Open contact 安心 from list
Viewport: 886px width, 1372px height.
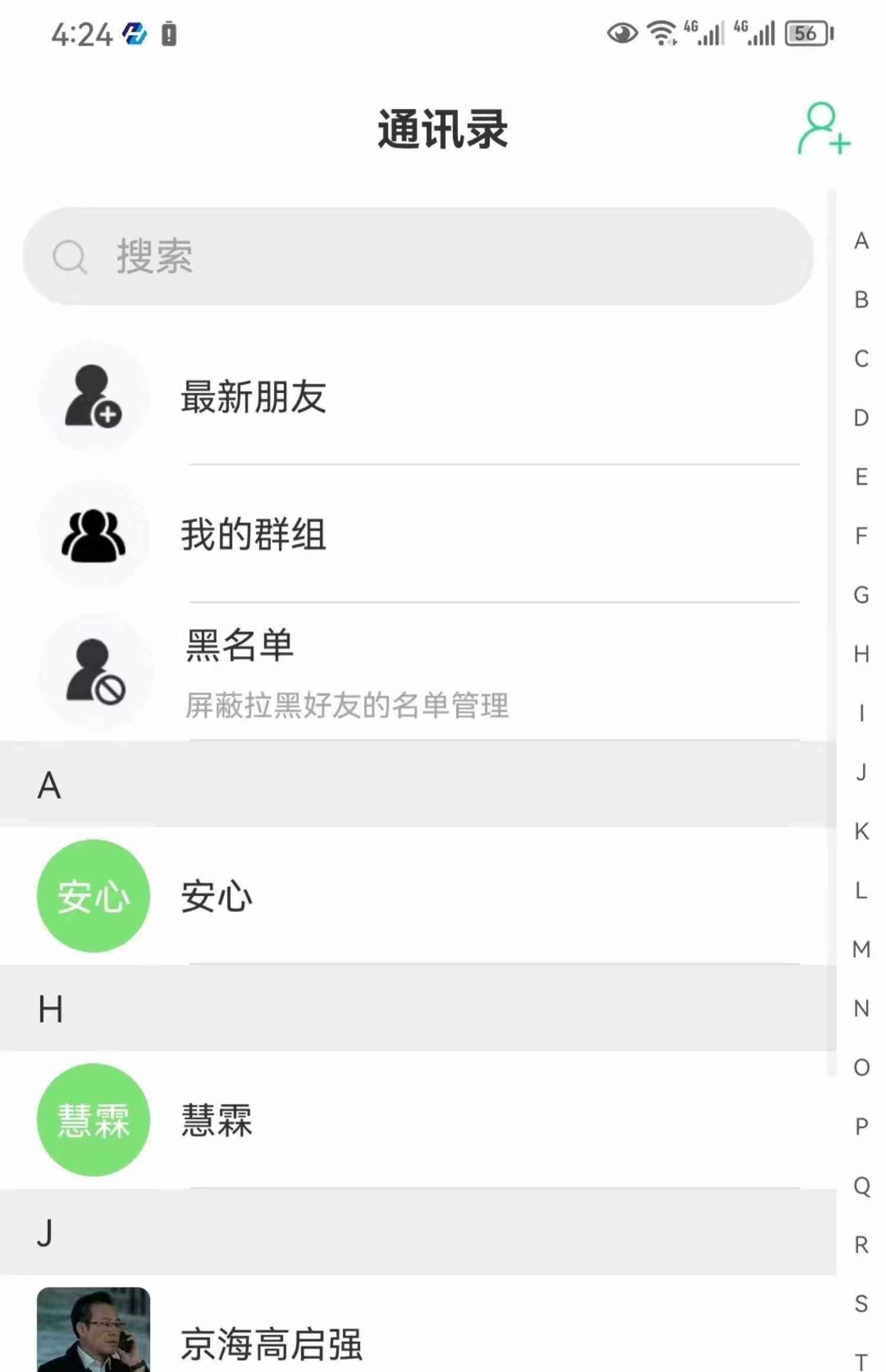point(216,895)
